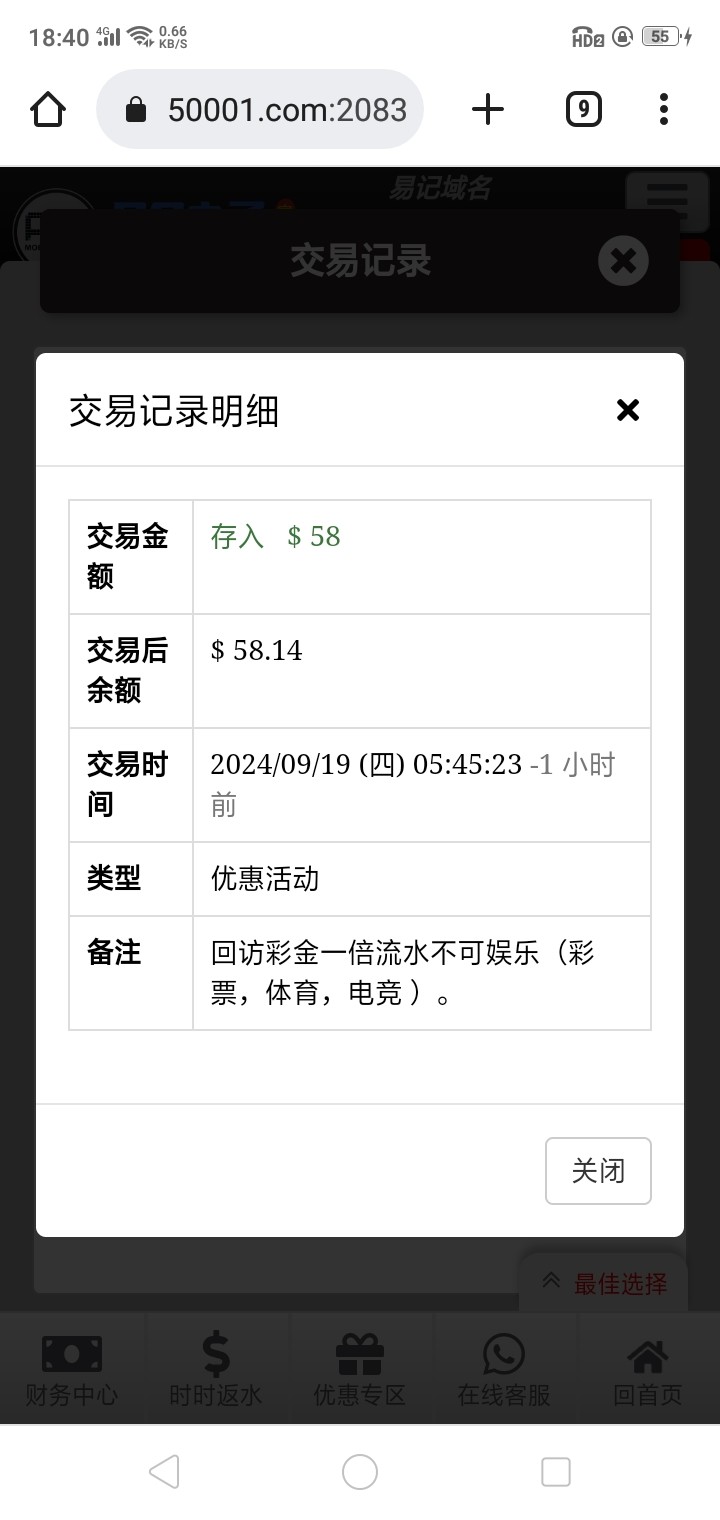
Task: Open the browser home page
Action: click(48, 109)
